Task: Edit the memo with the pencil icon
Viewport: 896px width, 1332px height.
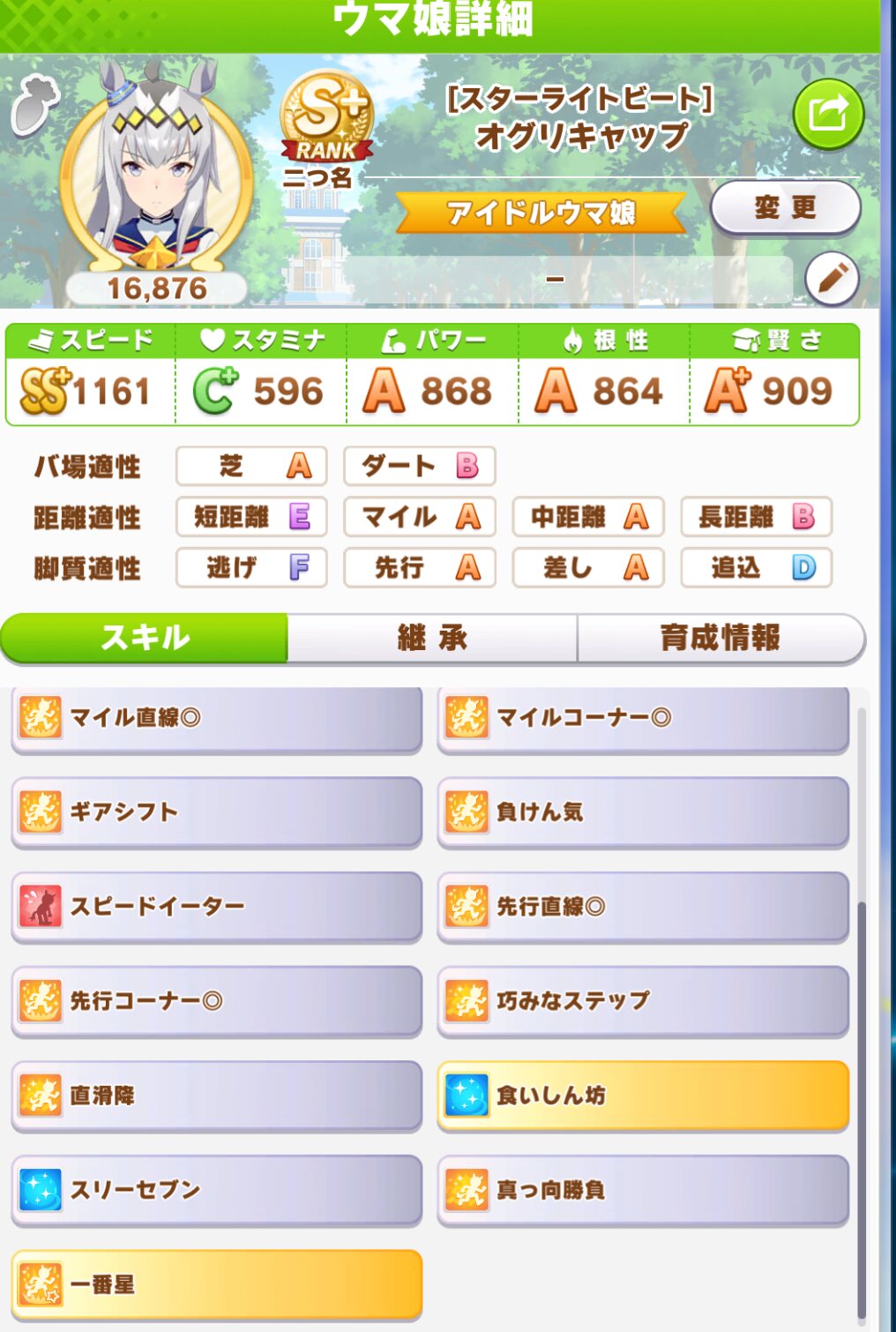Action: tap(831, 280)
